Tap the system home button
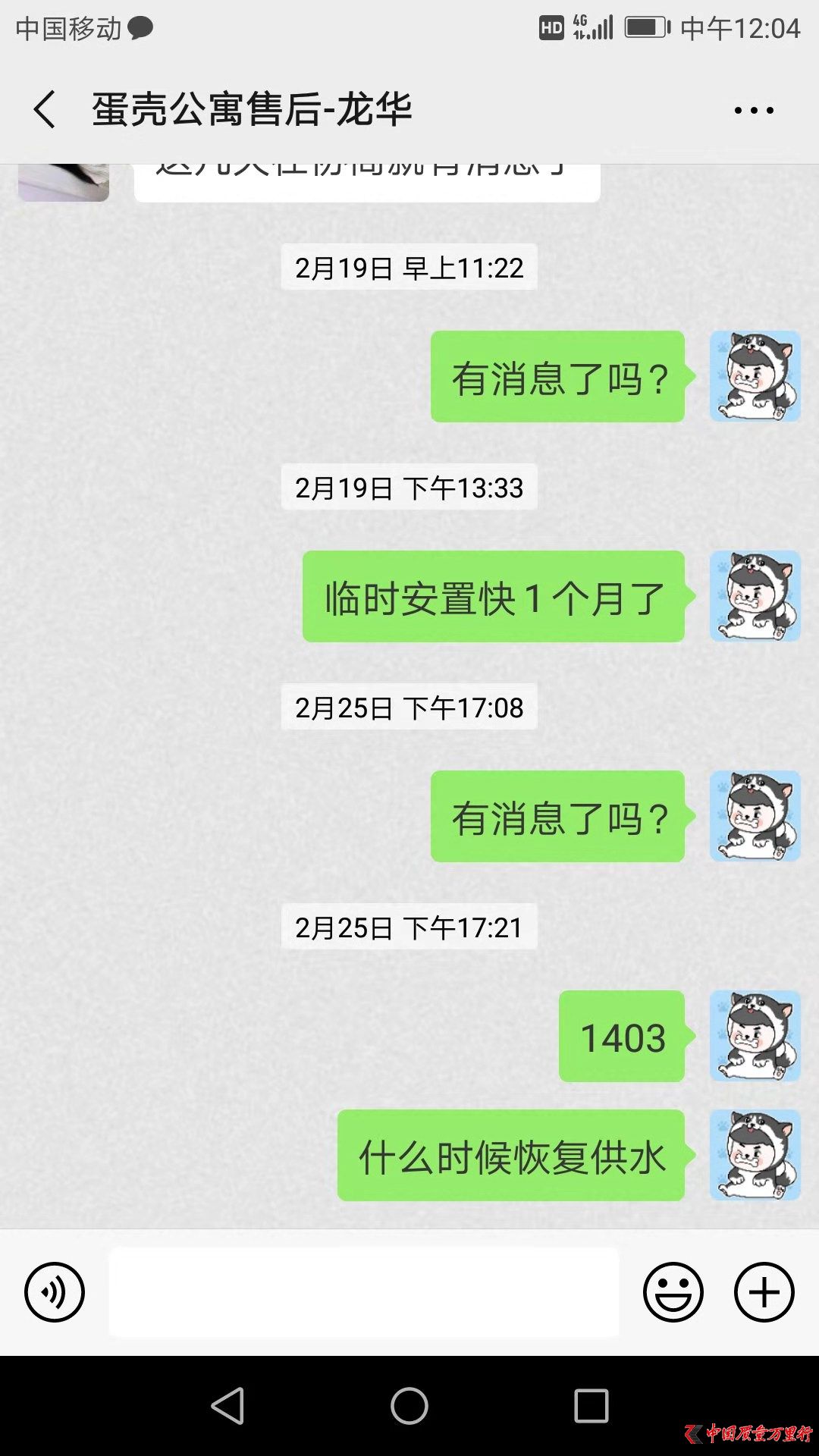 [409, 1407]
